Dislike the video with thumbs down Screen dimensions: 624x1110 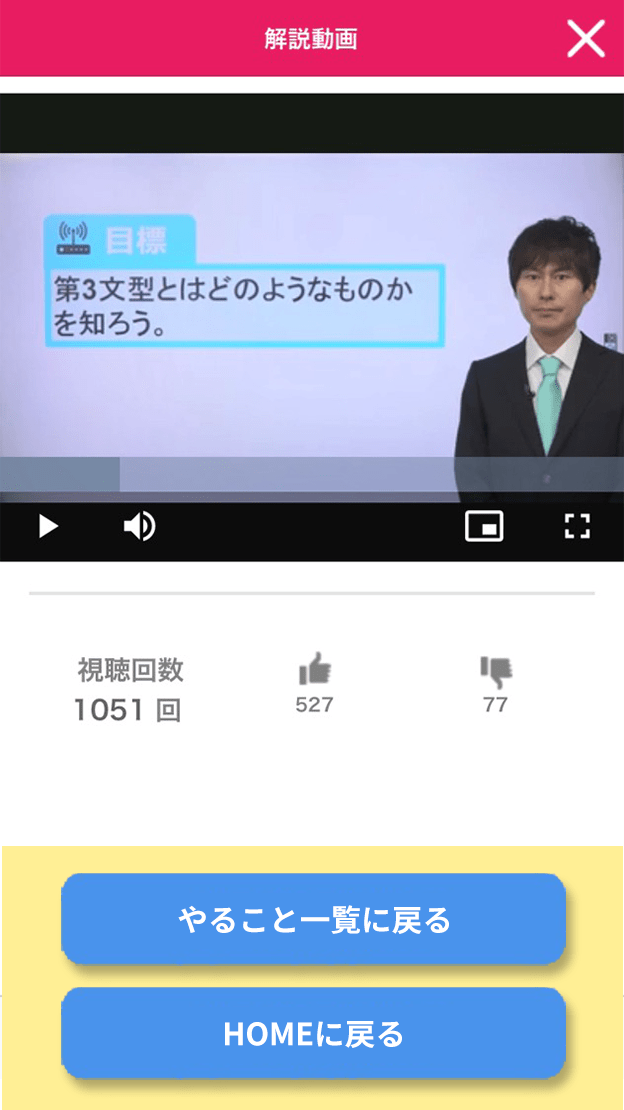495,669
